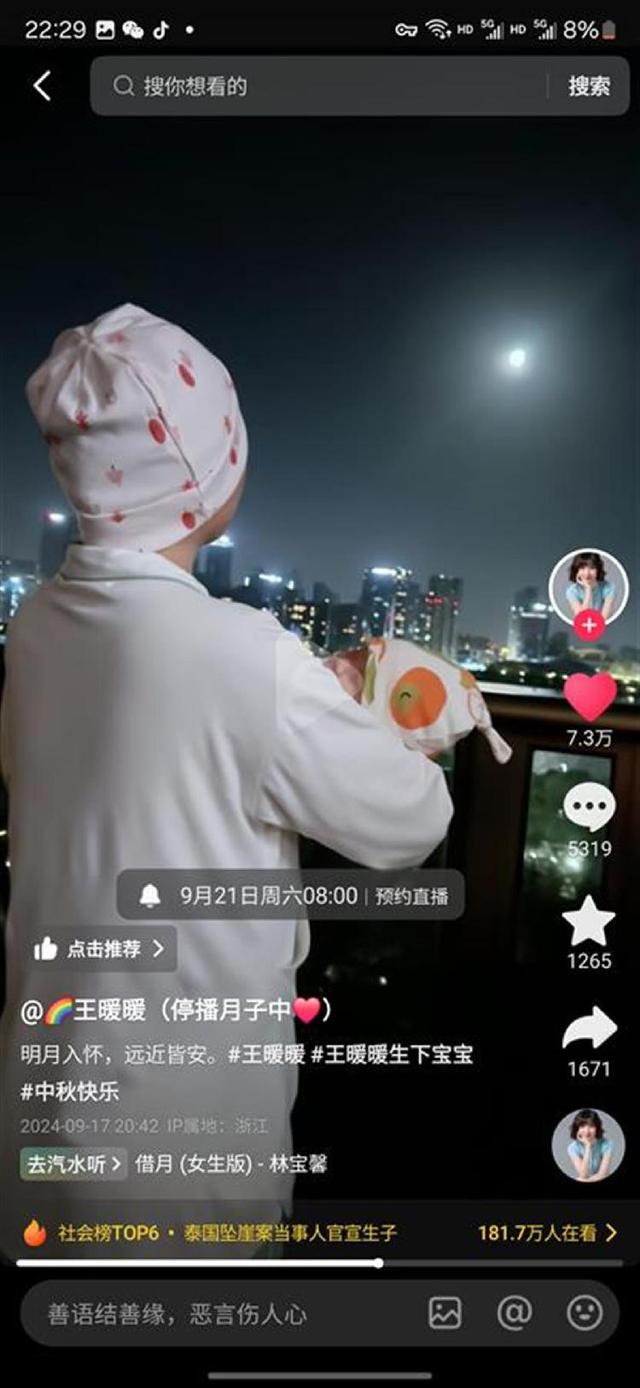The width and height of the screenshot is (640, 1388).
Task: Tap the 搜索 button
Action: [x=589, y=86]
